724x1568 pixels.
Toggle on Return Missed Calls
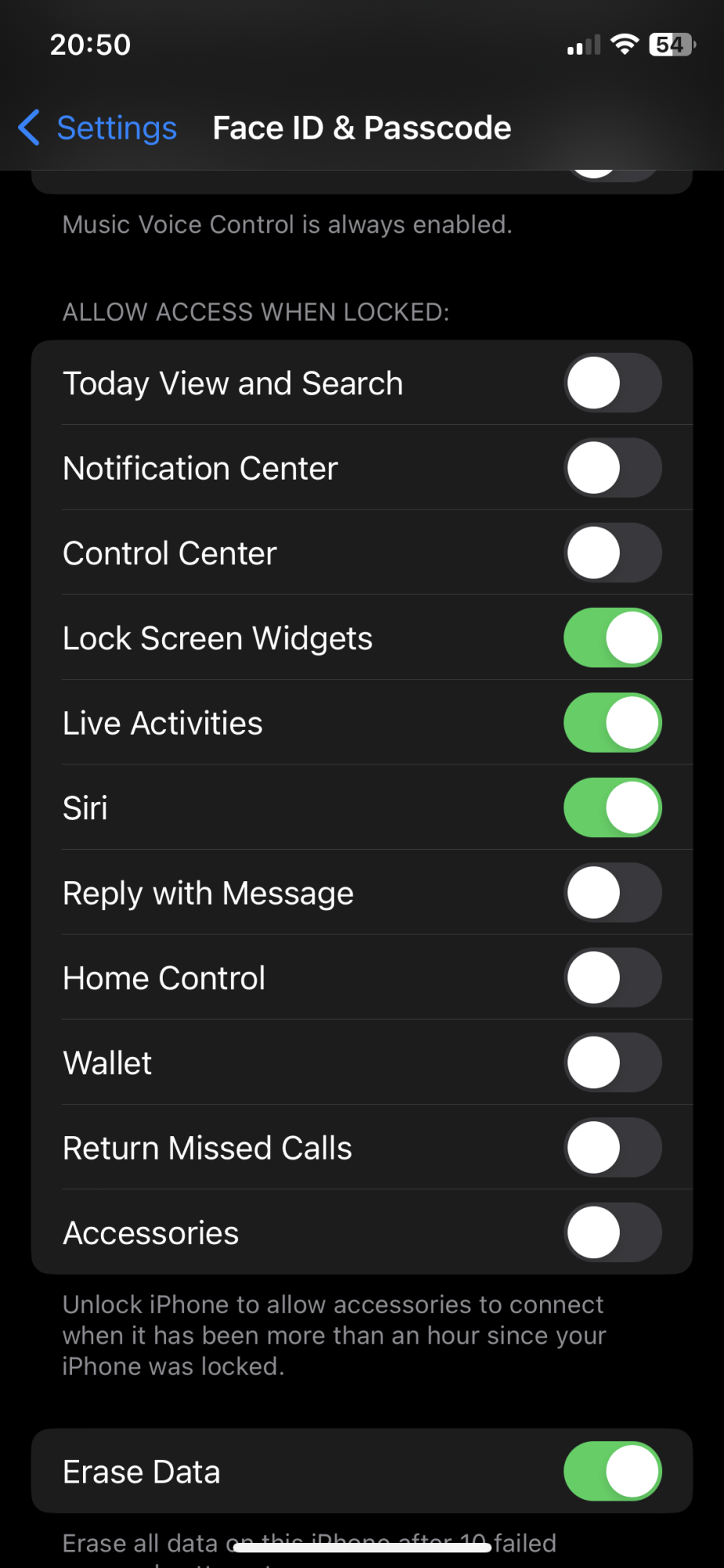tap(612, 1148)
